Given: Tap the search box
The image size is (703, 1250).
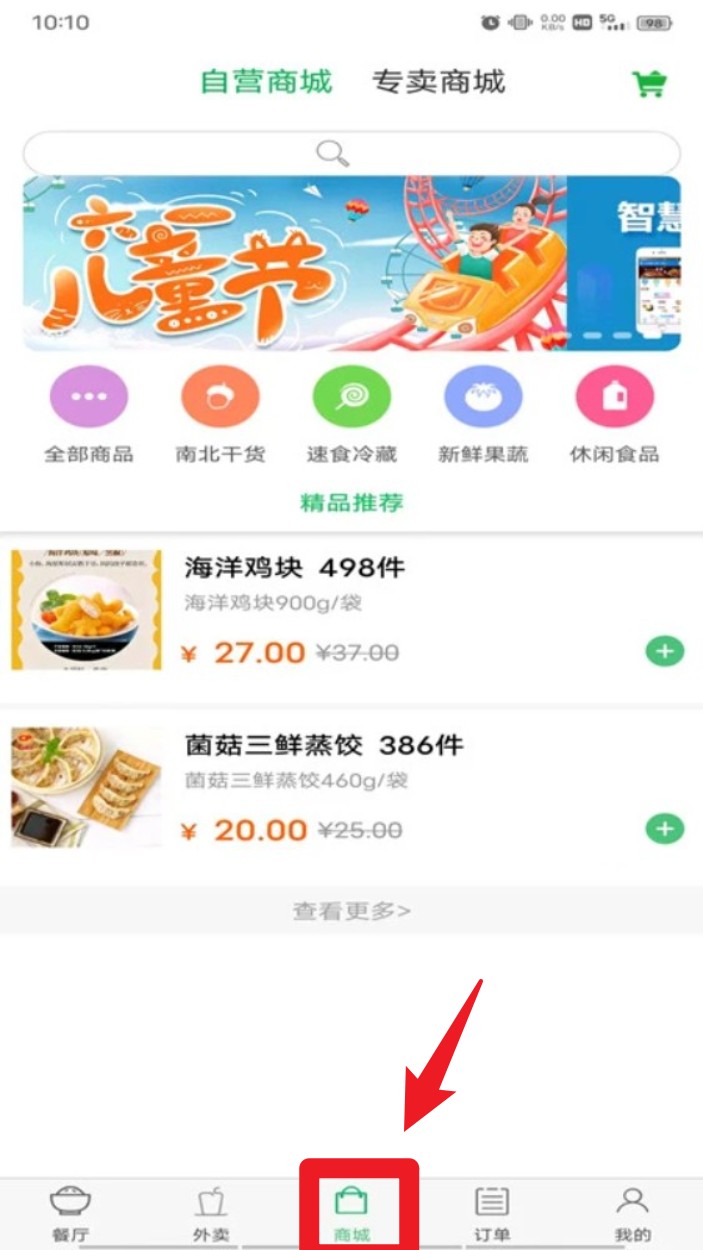Looking at the screenshot, I should (351, 153).
